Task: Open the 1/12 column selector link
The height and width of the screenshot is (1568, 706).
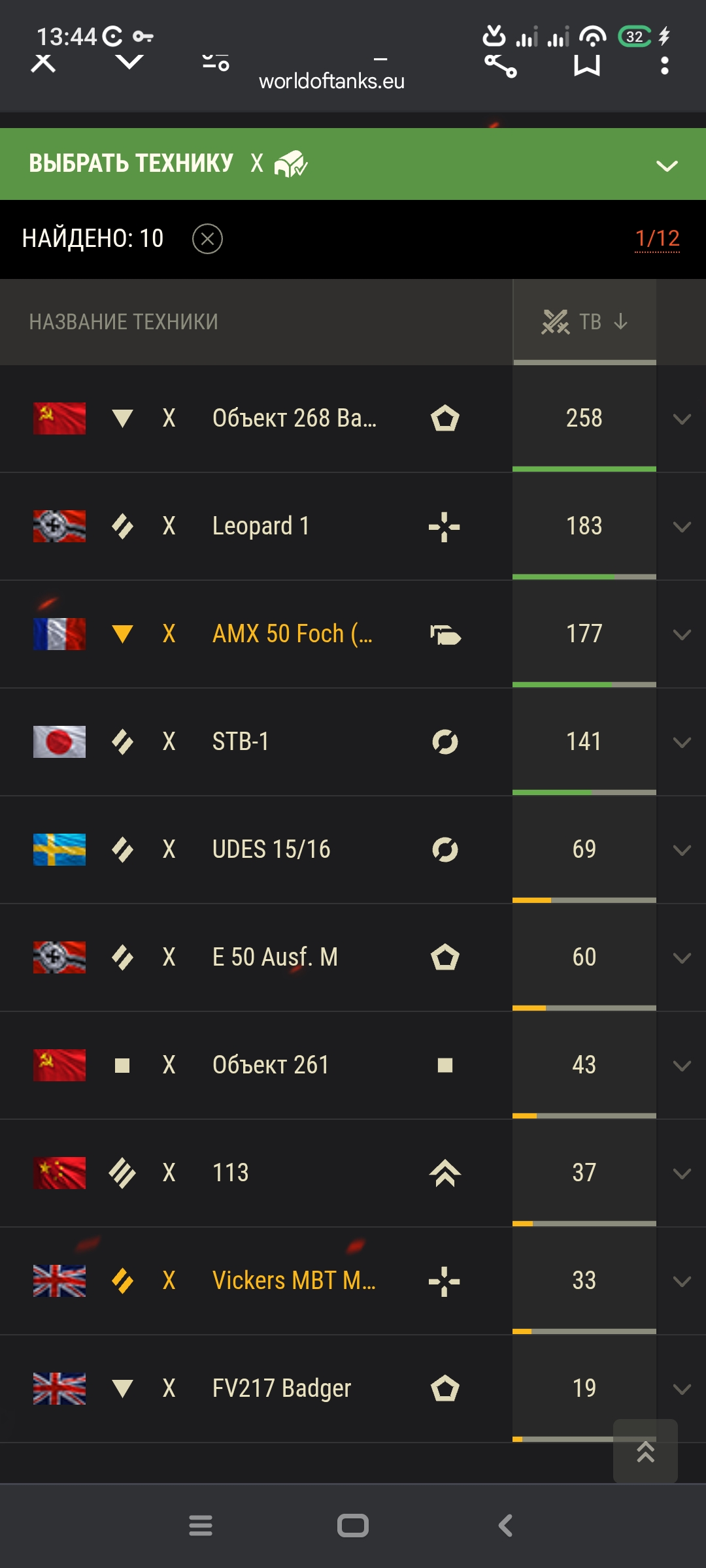Action: click(x=657, y=238)
